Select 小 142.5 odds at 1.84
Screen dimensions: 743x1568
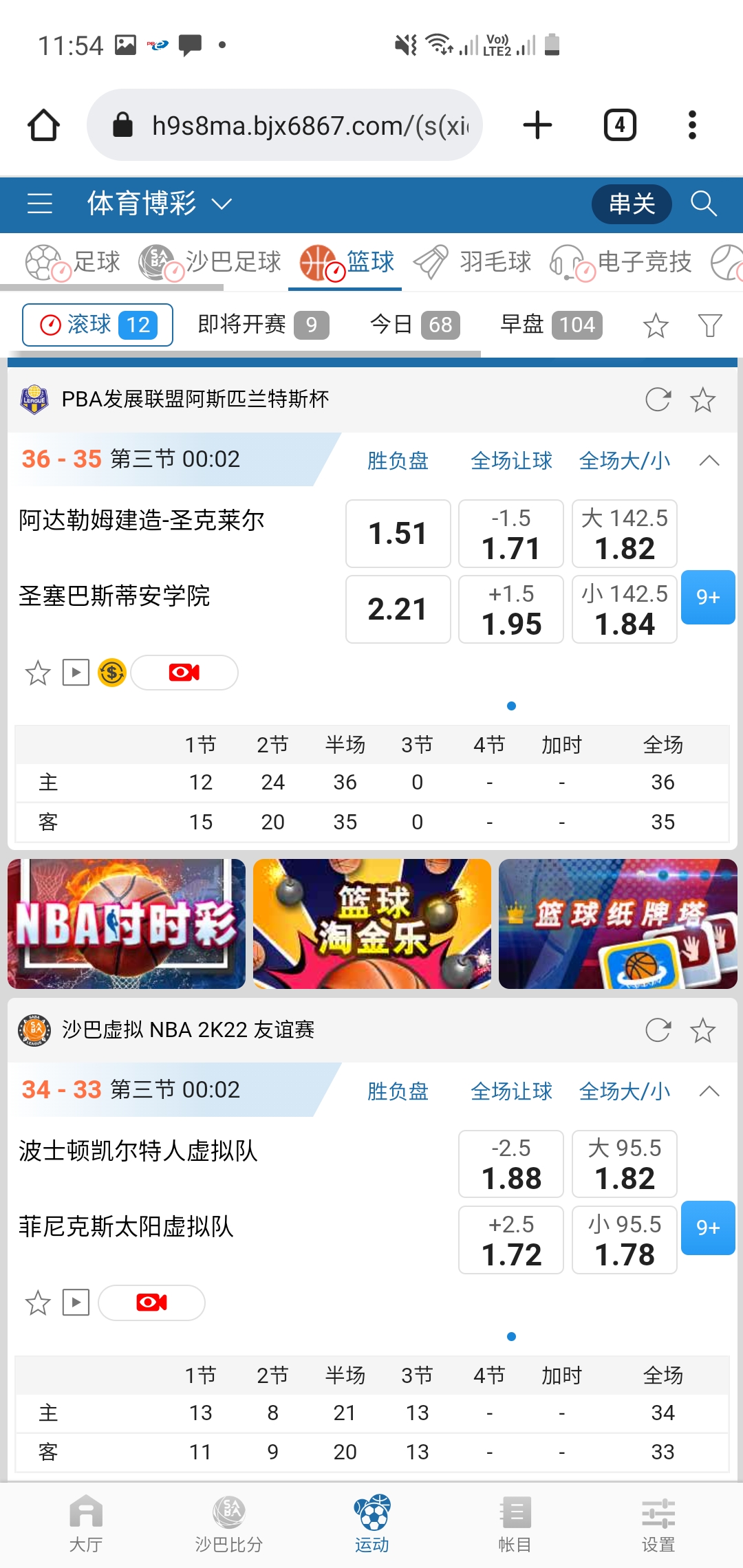point(624,610)
